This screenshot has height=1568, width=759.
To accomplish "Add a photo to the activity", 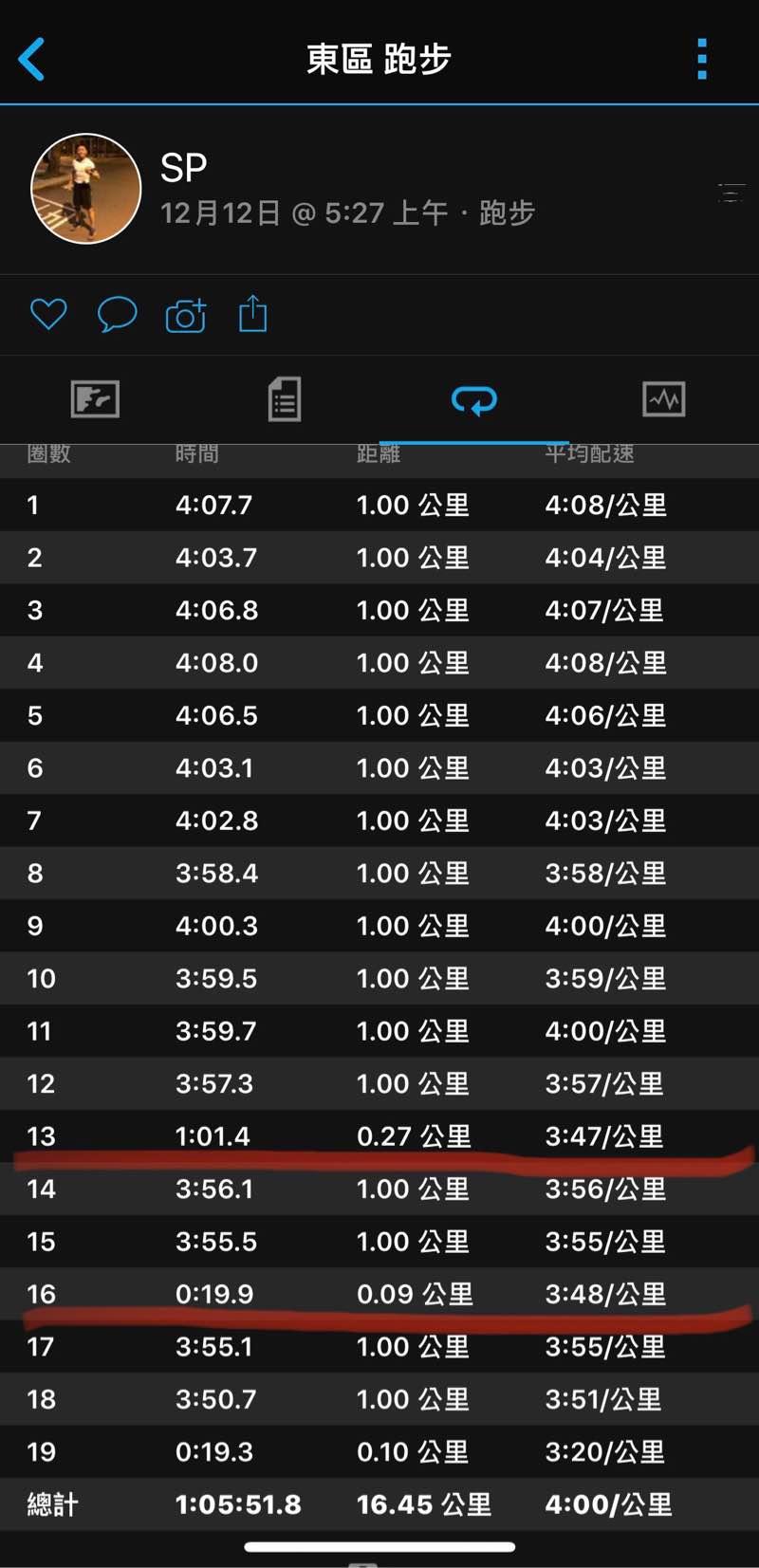I will coord(186,315).
